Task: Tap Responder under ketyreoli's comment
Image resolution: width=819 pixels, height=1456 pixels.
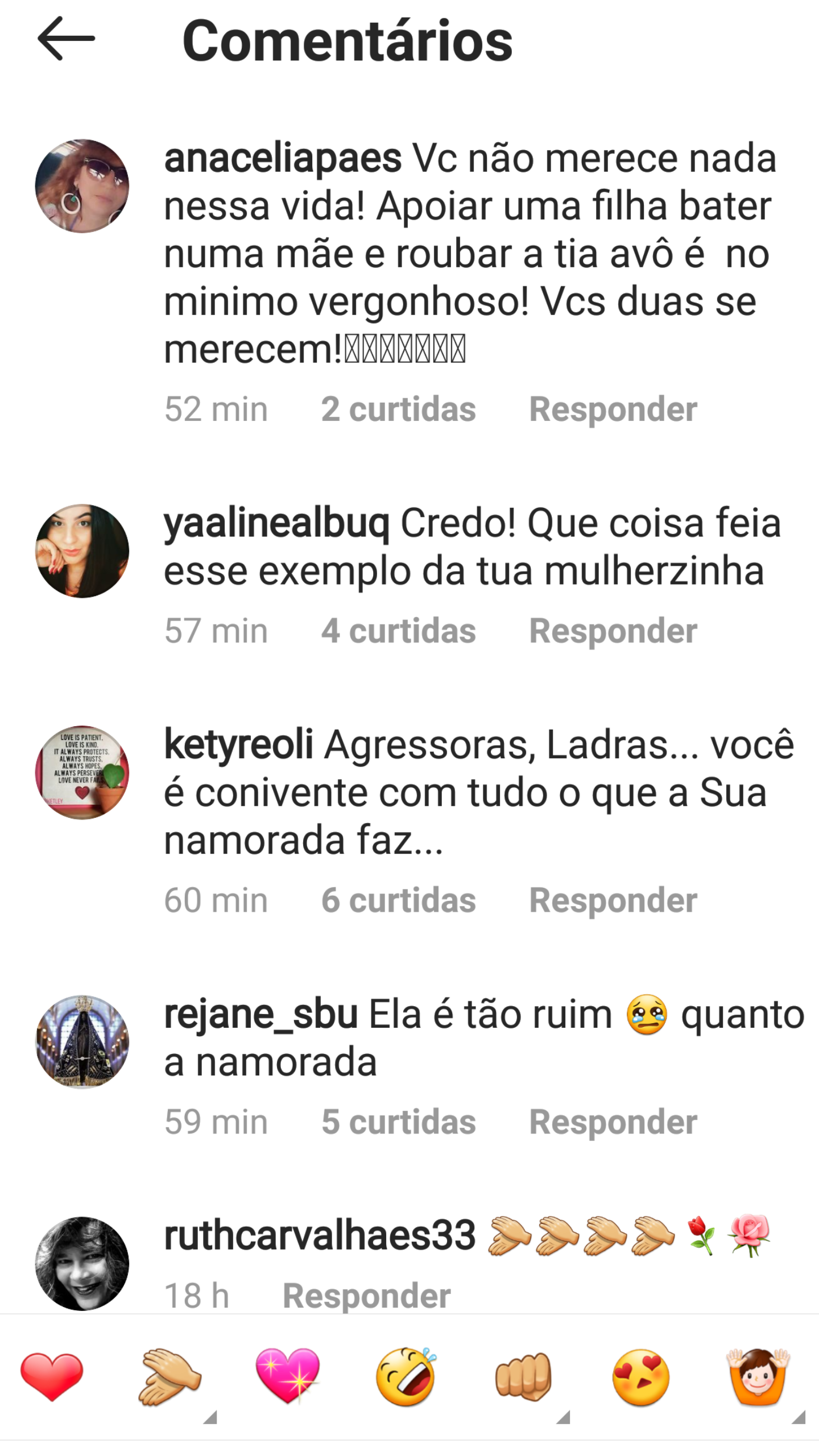Action: (x=613, y=901)
